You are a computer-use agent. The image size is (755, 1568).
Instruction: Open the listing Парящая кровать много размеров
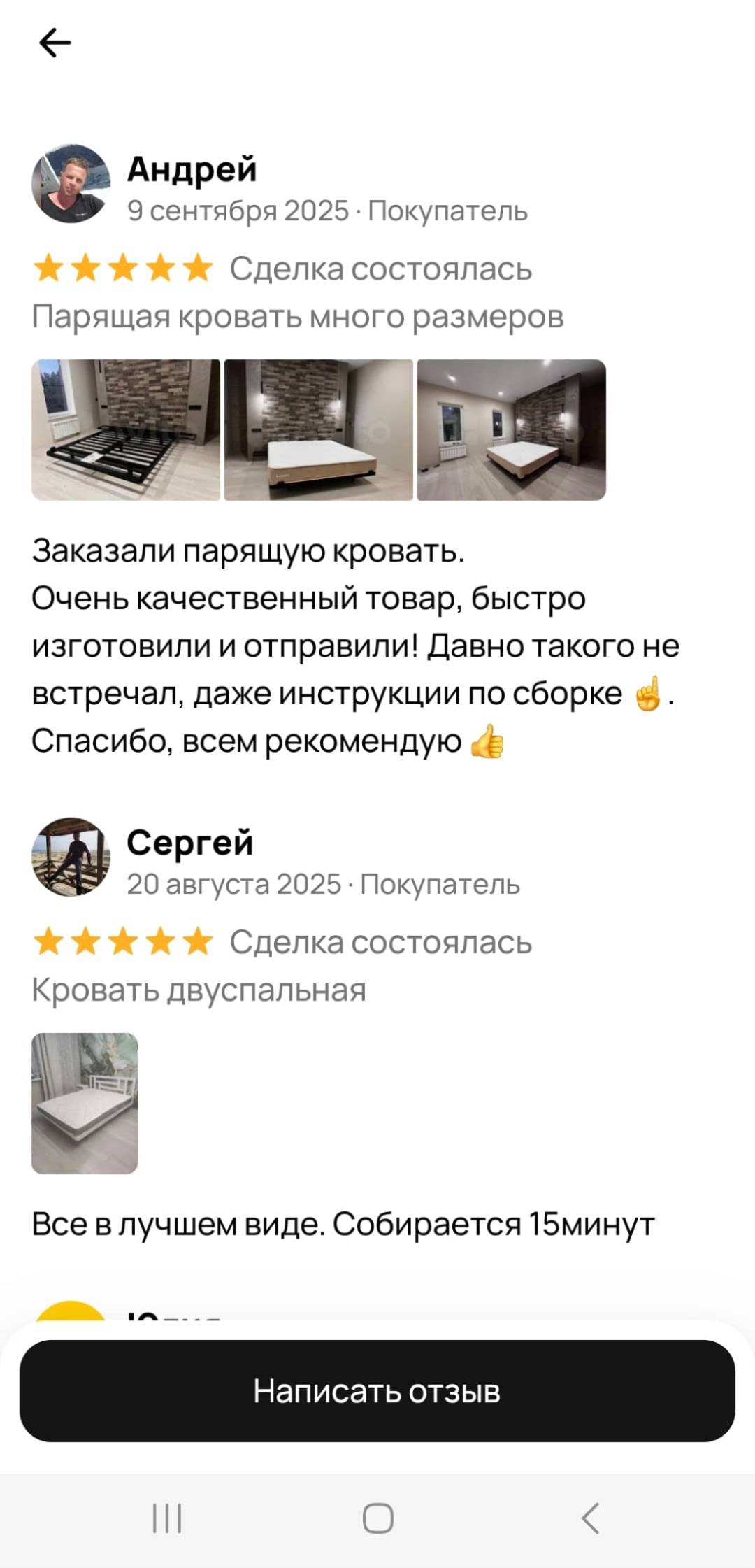point(298,317)
